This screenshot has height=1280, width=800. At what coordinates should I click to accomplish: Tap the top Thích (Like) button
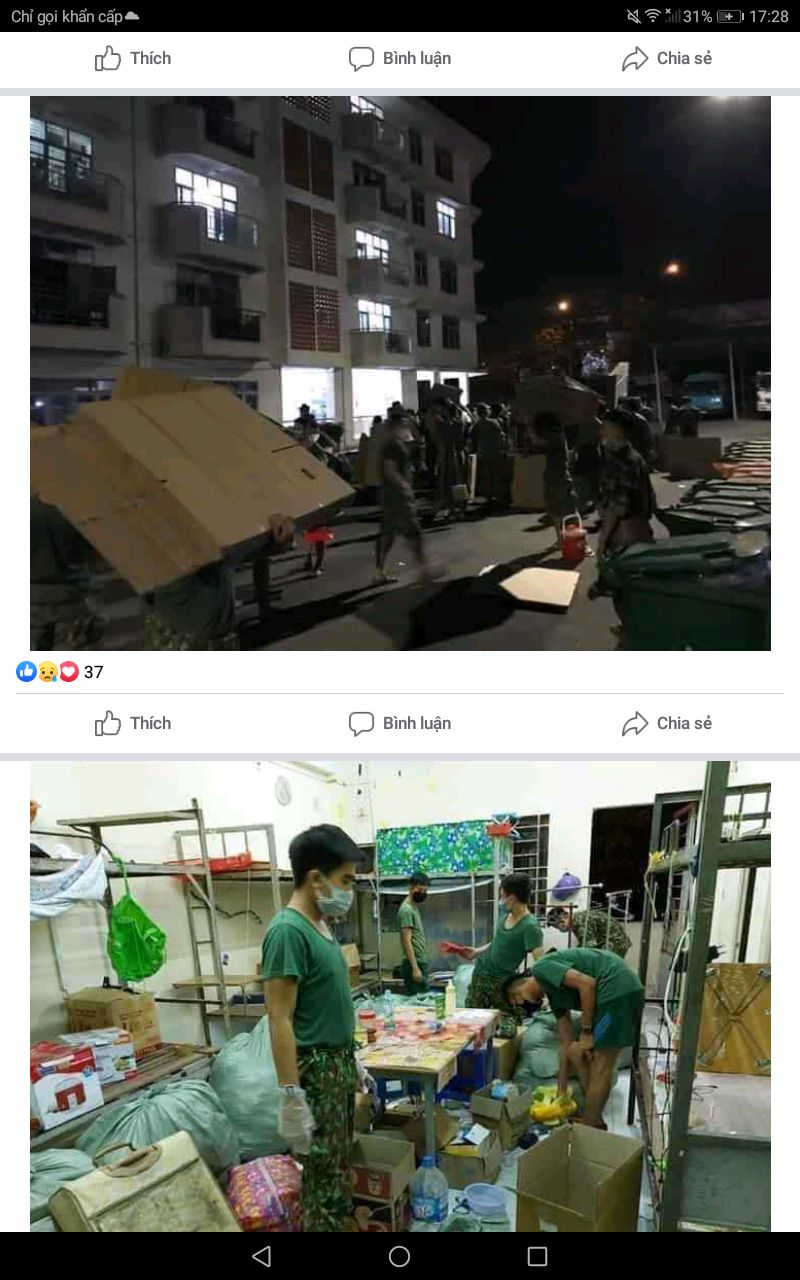point(133,59)
